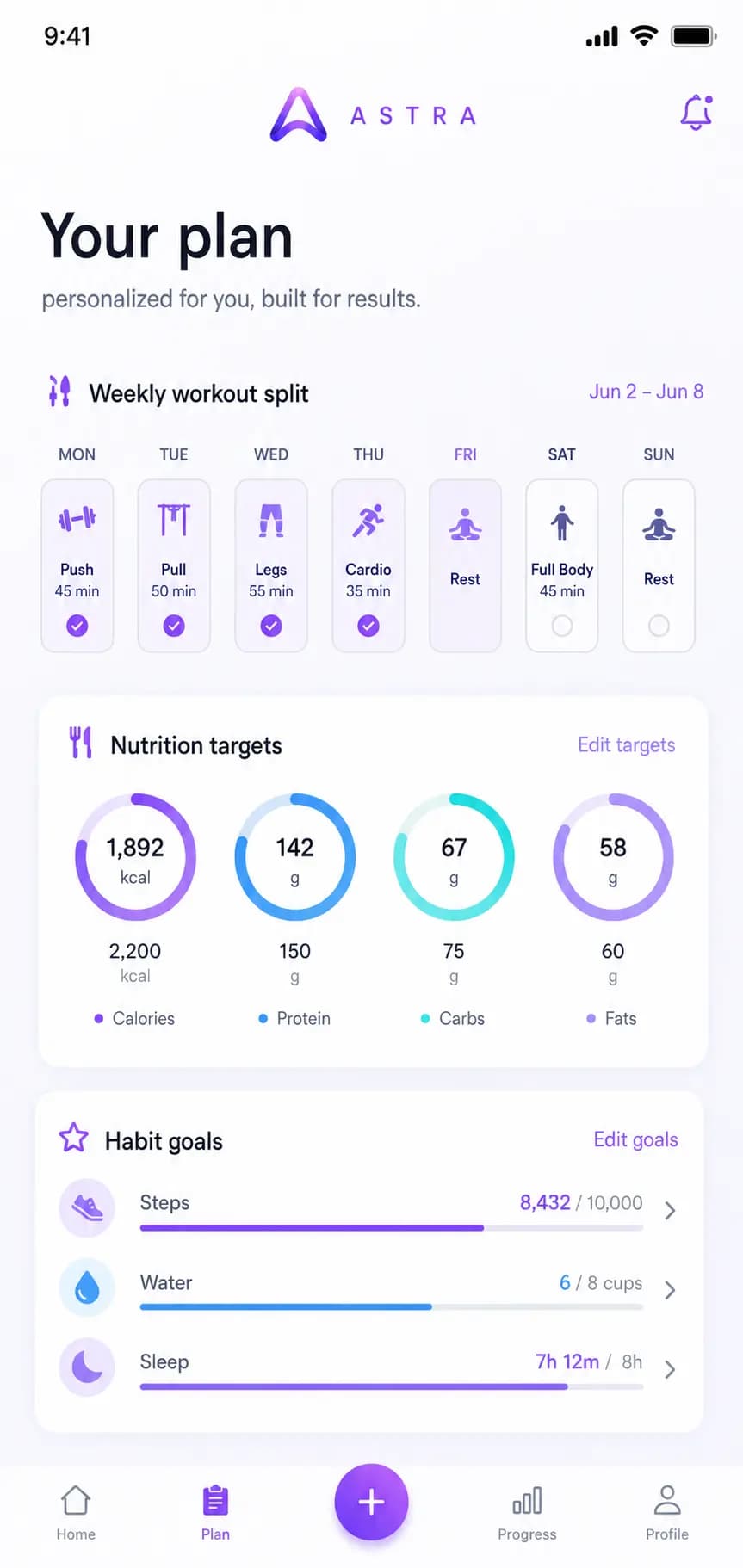Mark Sunday's Rest day complete
Viewport: 743px width, 1568px height.
[659, 626]
